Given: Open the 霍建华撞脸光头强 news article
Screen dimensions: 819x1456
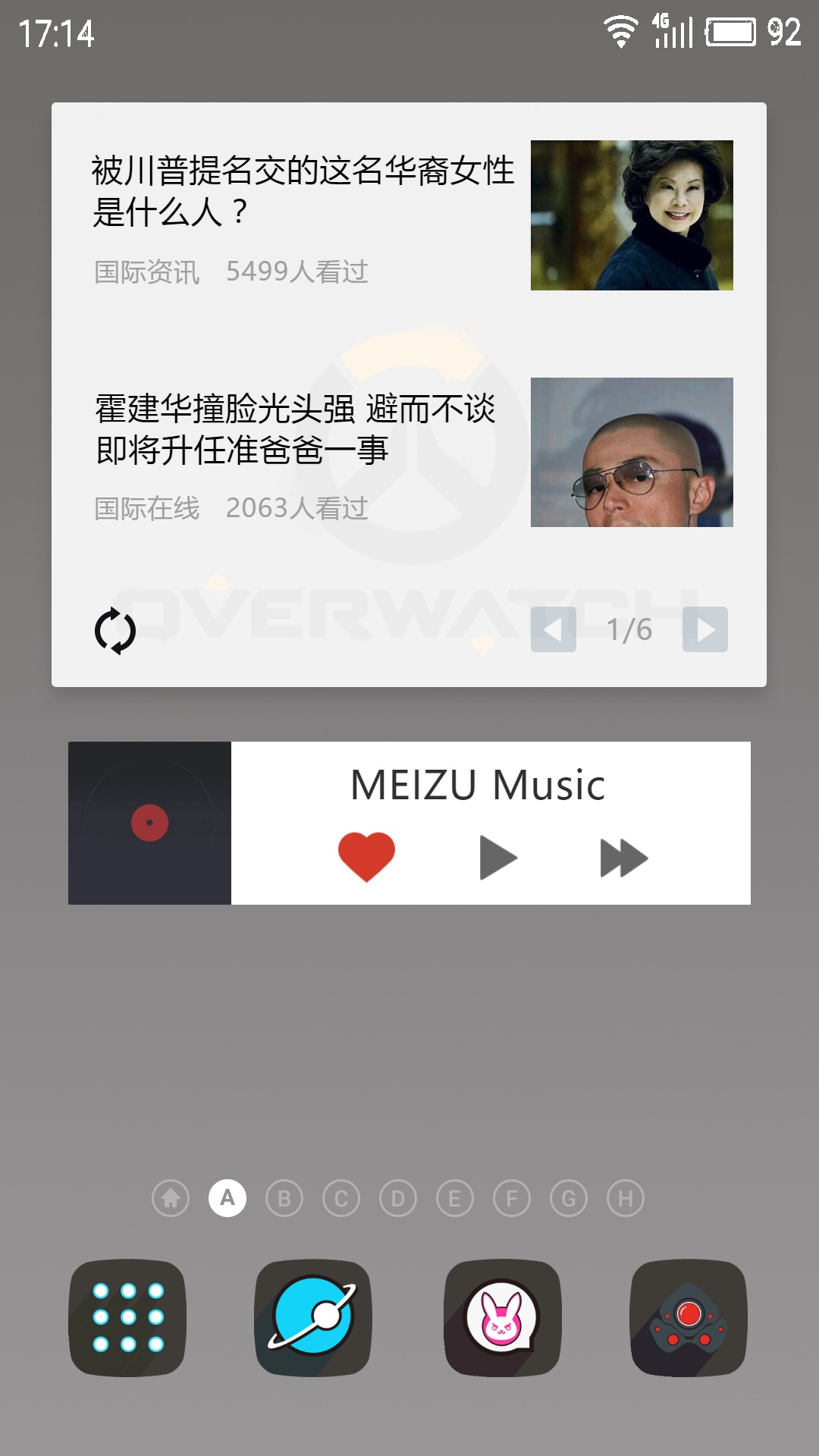Looking at the screenshot, I should coord(296,429).
